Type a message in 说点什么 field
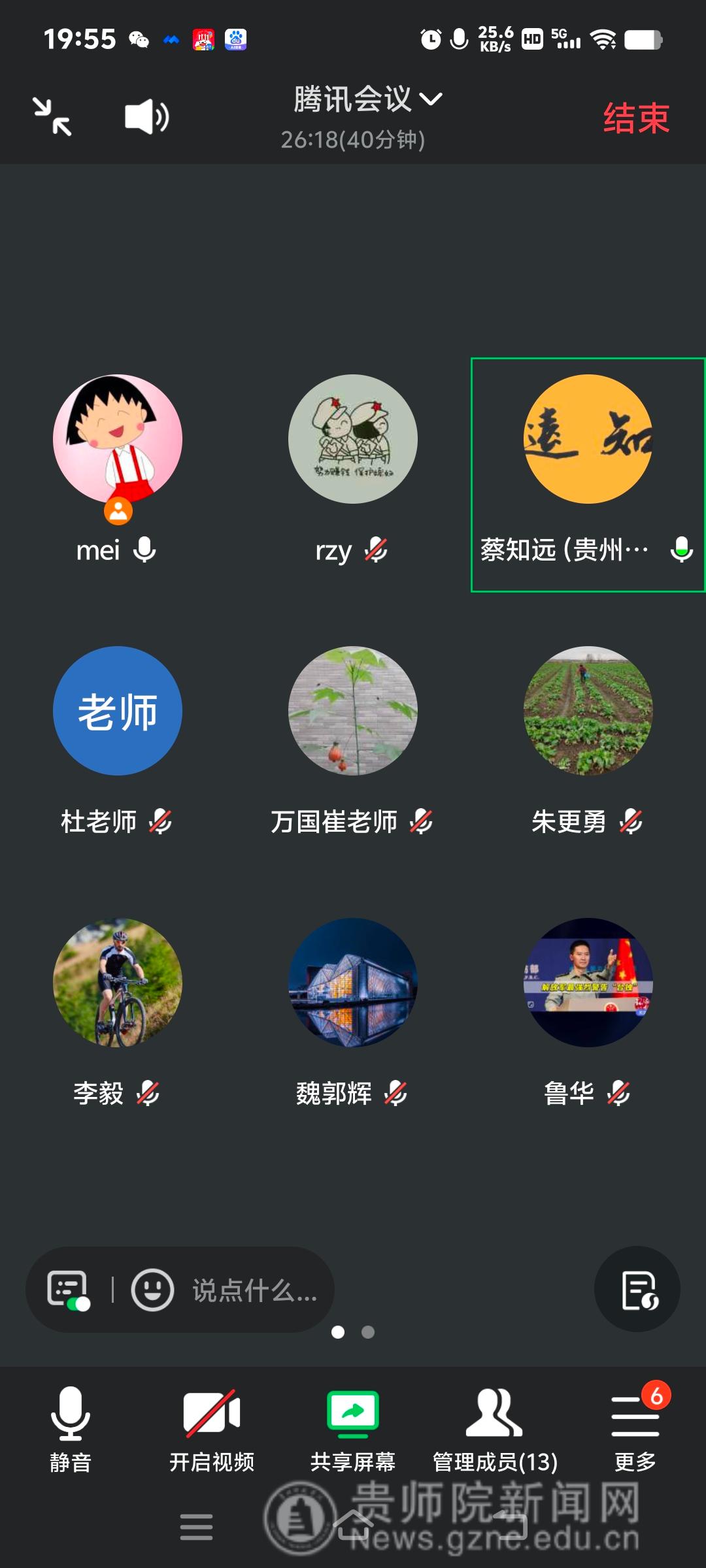706x1568 pixels. tap(255, 1290)
